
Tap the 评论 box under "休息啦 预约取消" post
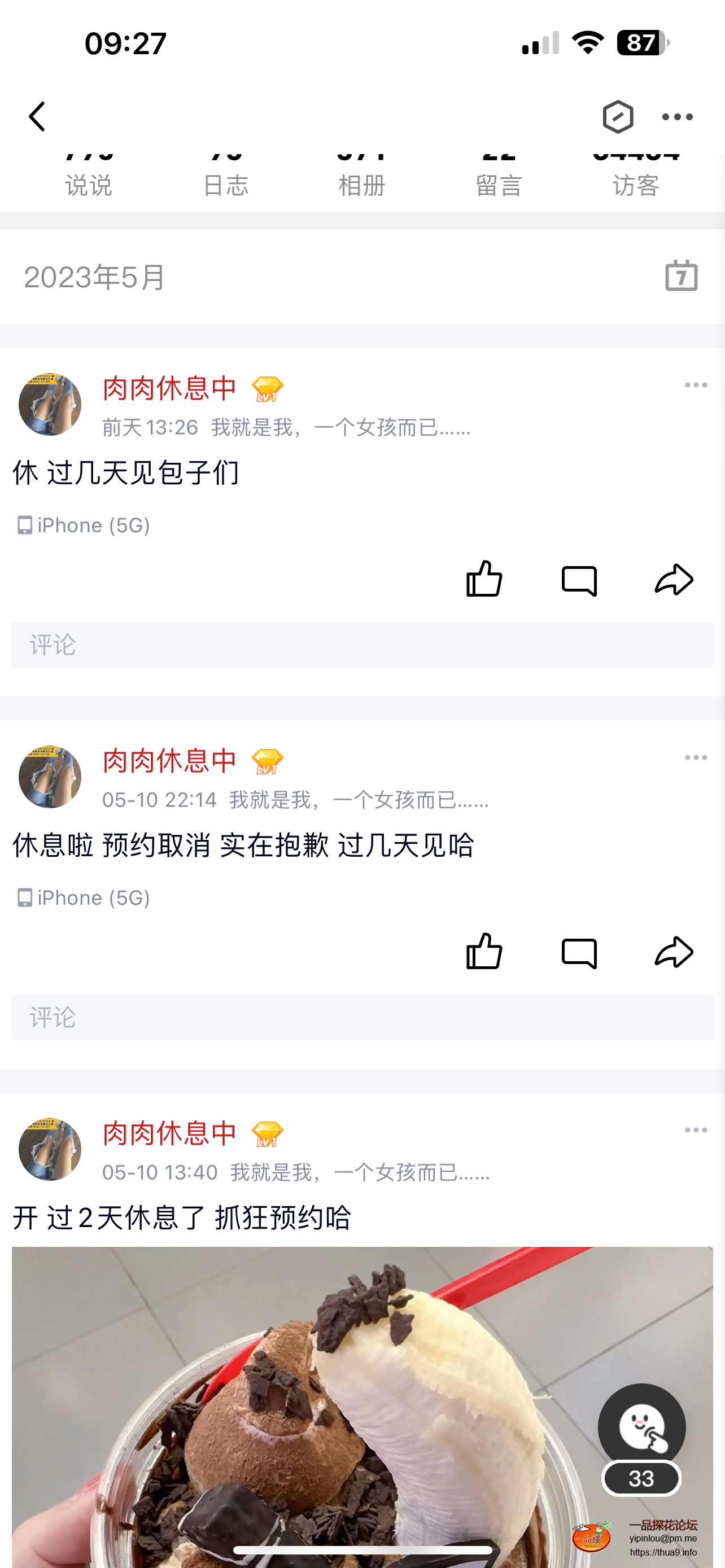click(x=362, y=1017)
